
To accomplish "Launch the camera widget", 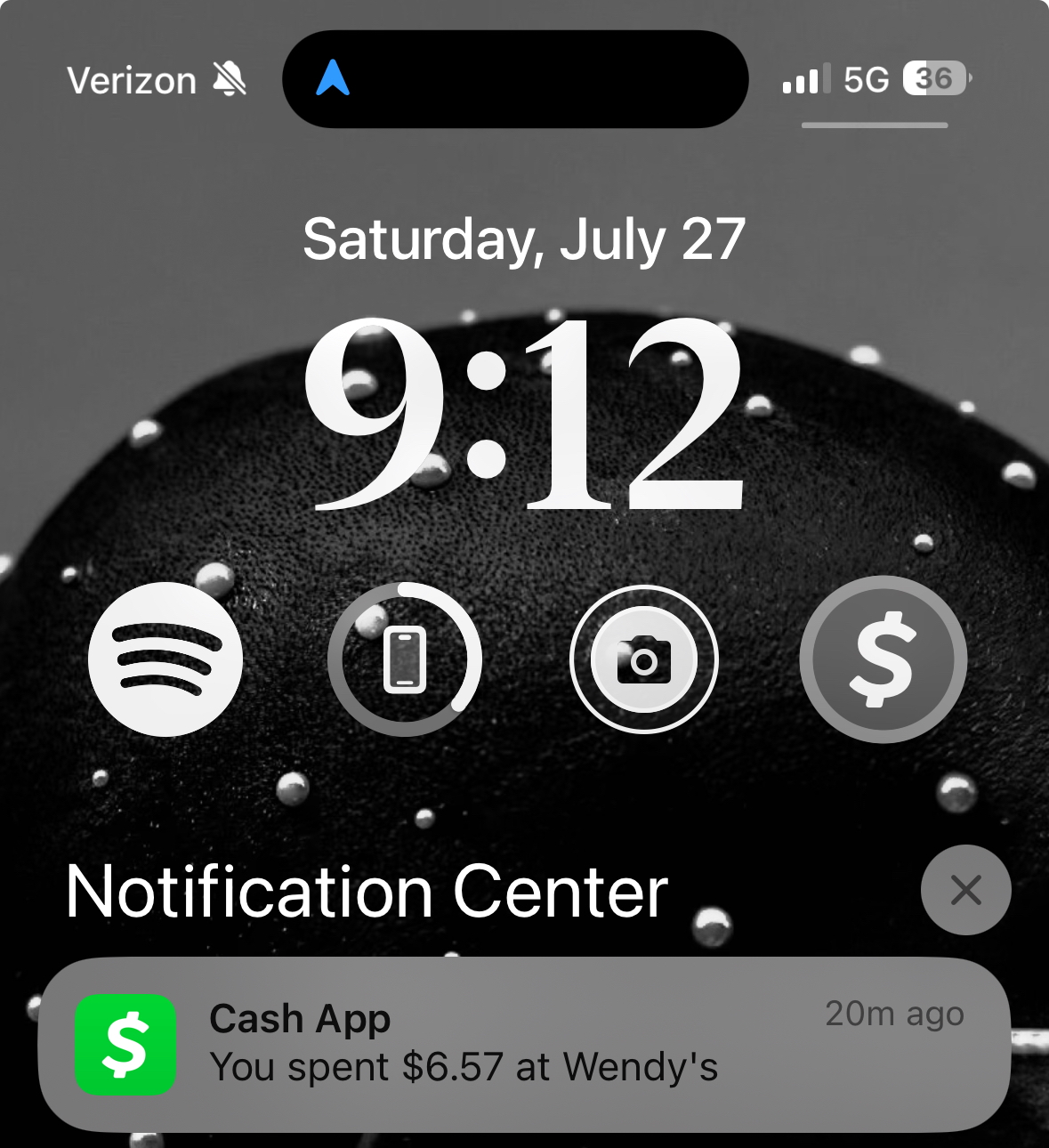I will [643, 659].
